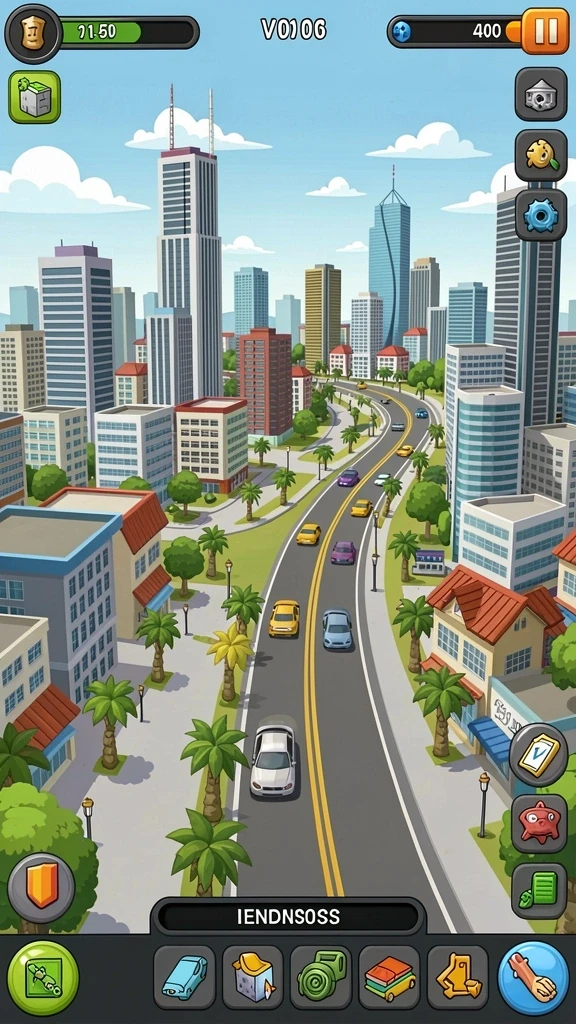Select the blue car toolbar item
The image size is (576, 1024).
[185, 978]
